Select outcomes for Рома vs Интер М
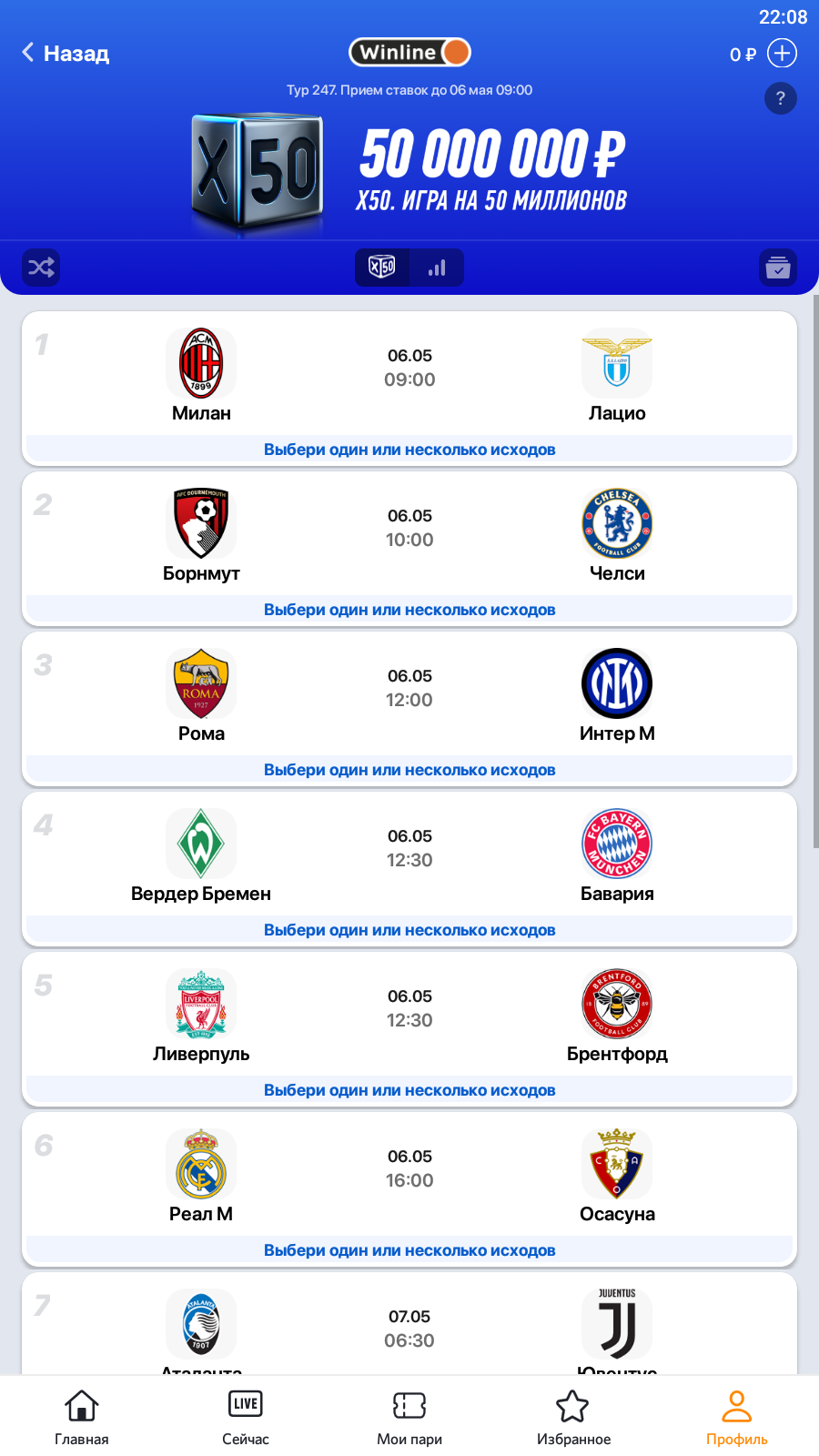 [x=409, y=770]
